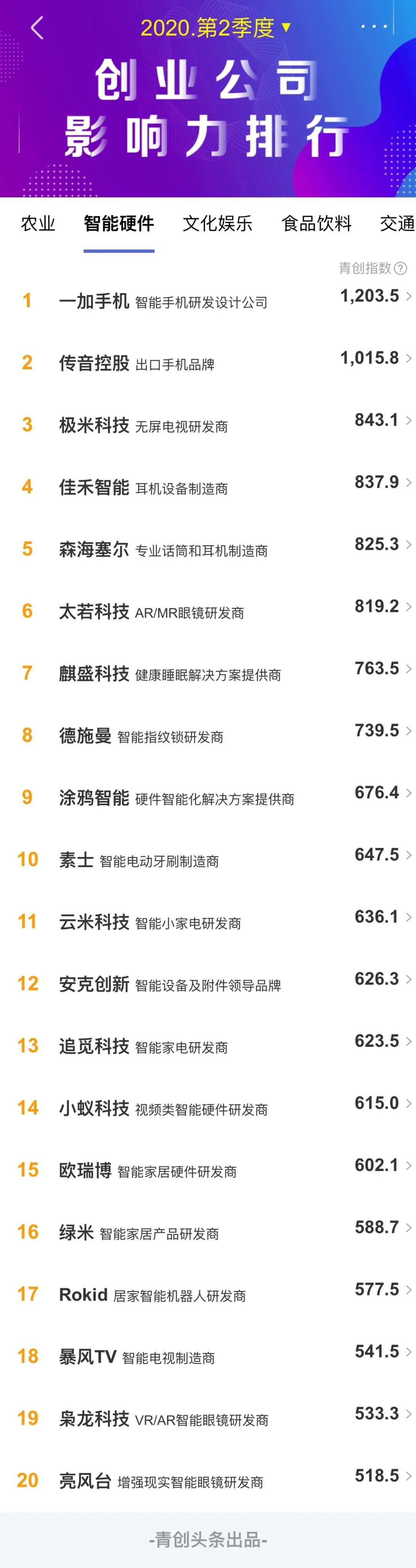This screenshot has width=416, height=1568.
Task: Open the 涂鸦智能 row
Action: [x=207, y=797]
